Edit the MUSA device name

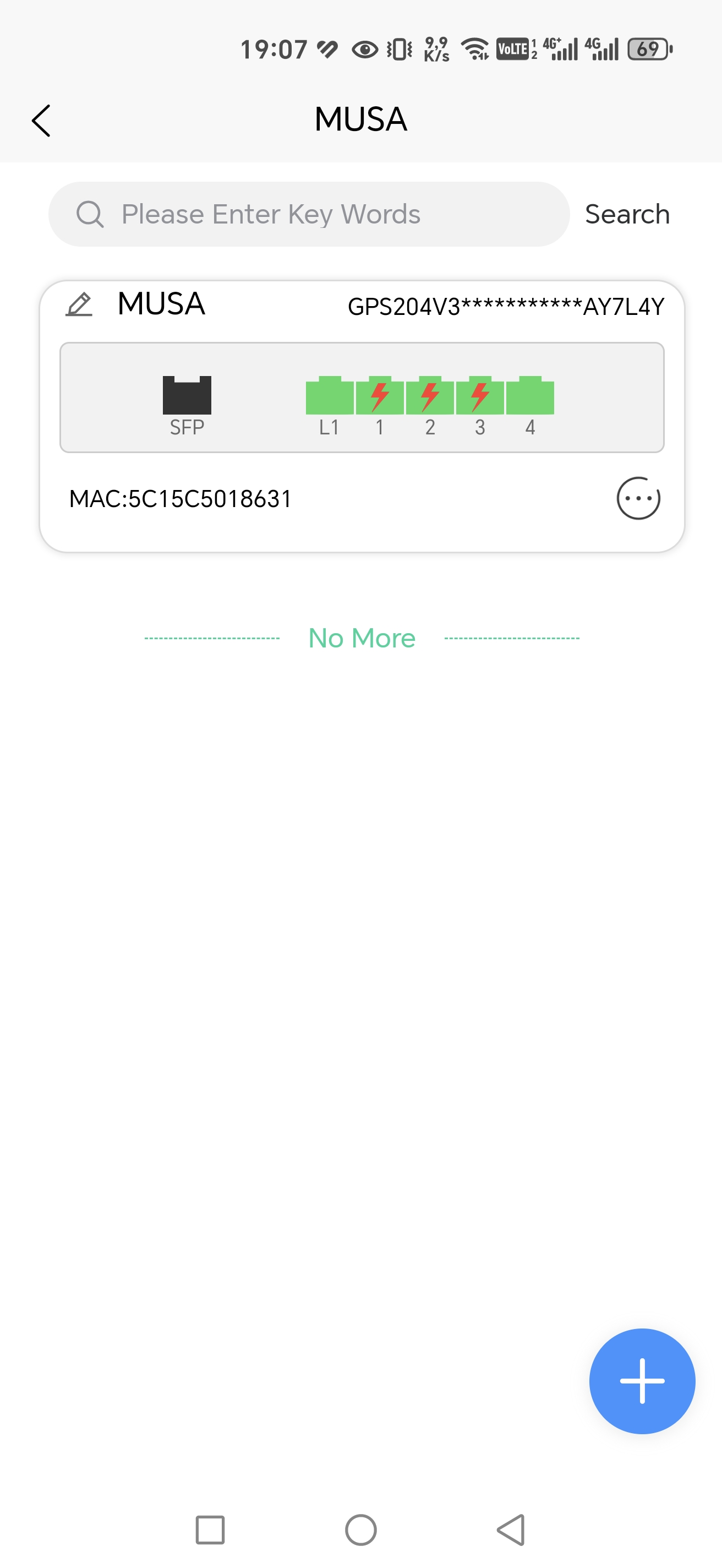coord(79,304)
